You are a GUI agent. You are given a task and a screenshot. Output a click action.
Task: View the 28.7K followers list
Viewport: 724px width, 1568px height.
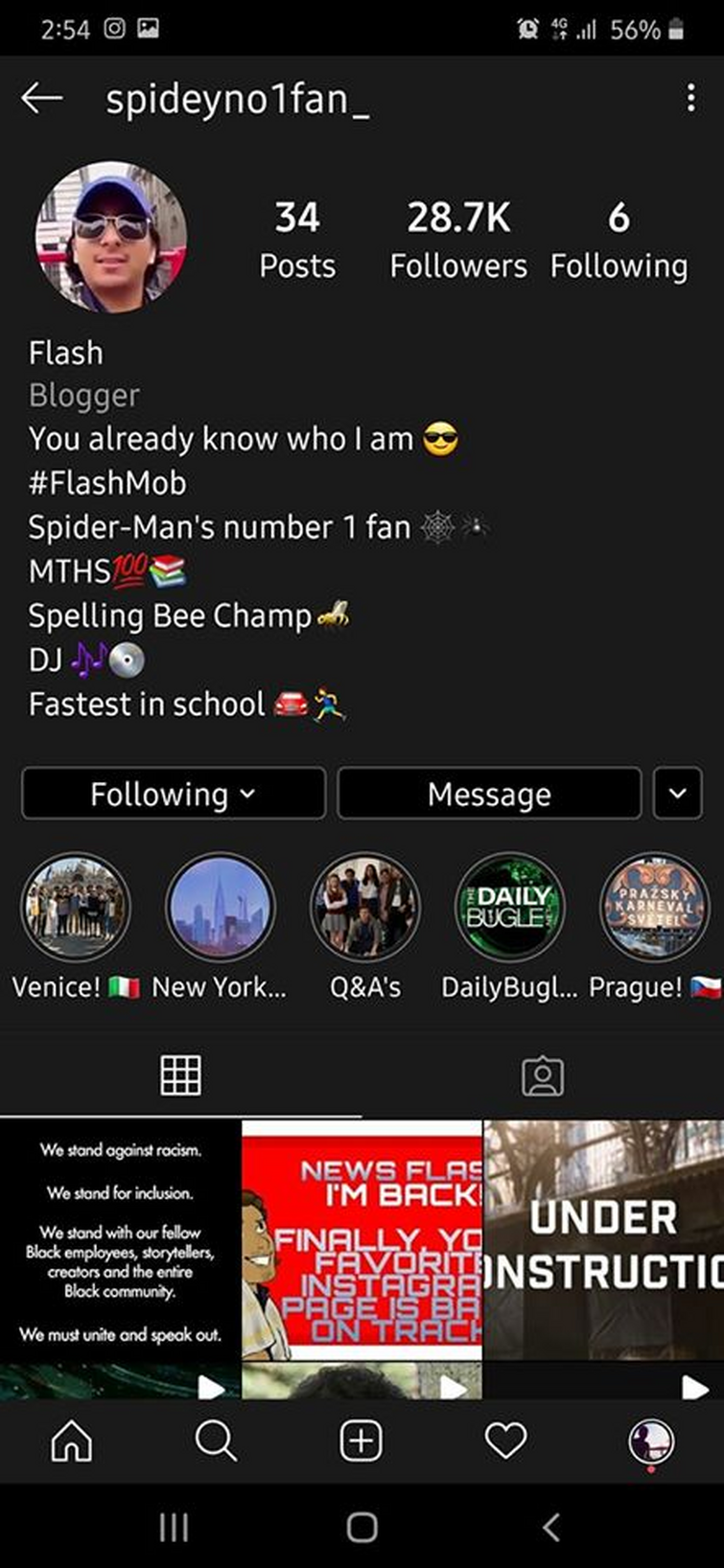(x=458, y=240)
